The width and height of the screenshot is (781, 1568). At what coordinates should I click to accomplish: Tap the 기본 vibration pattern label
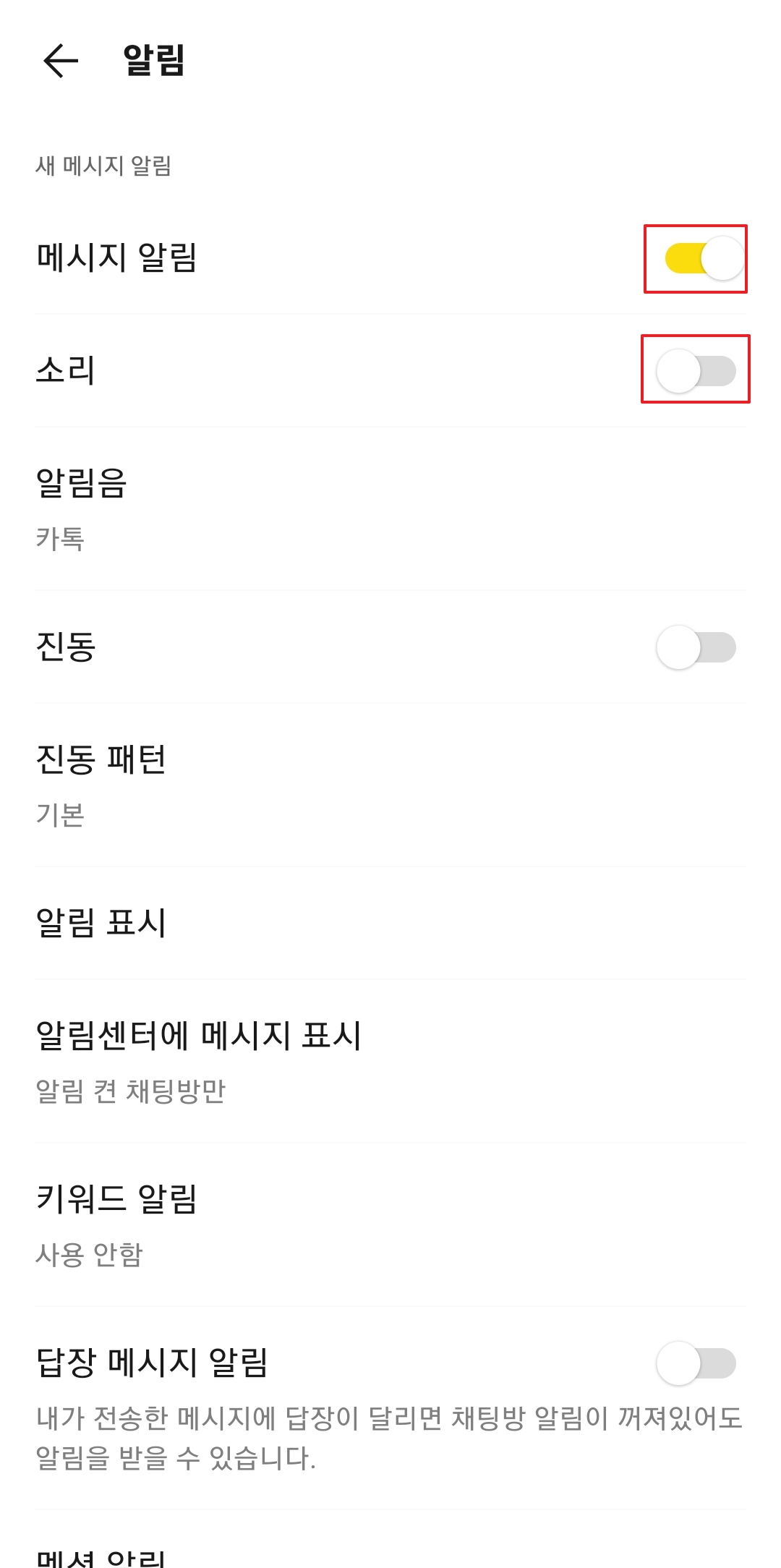pyautogui.click(x=59, y=816)
